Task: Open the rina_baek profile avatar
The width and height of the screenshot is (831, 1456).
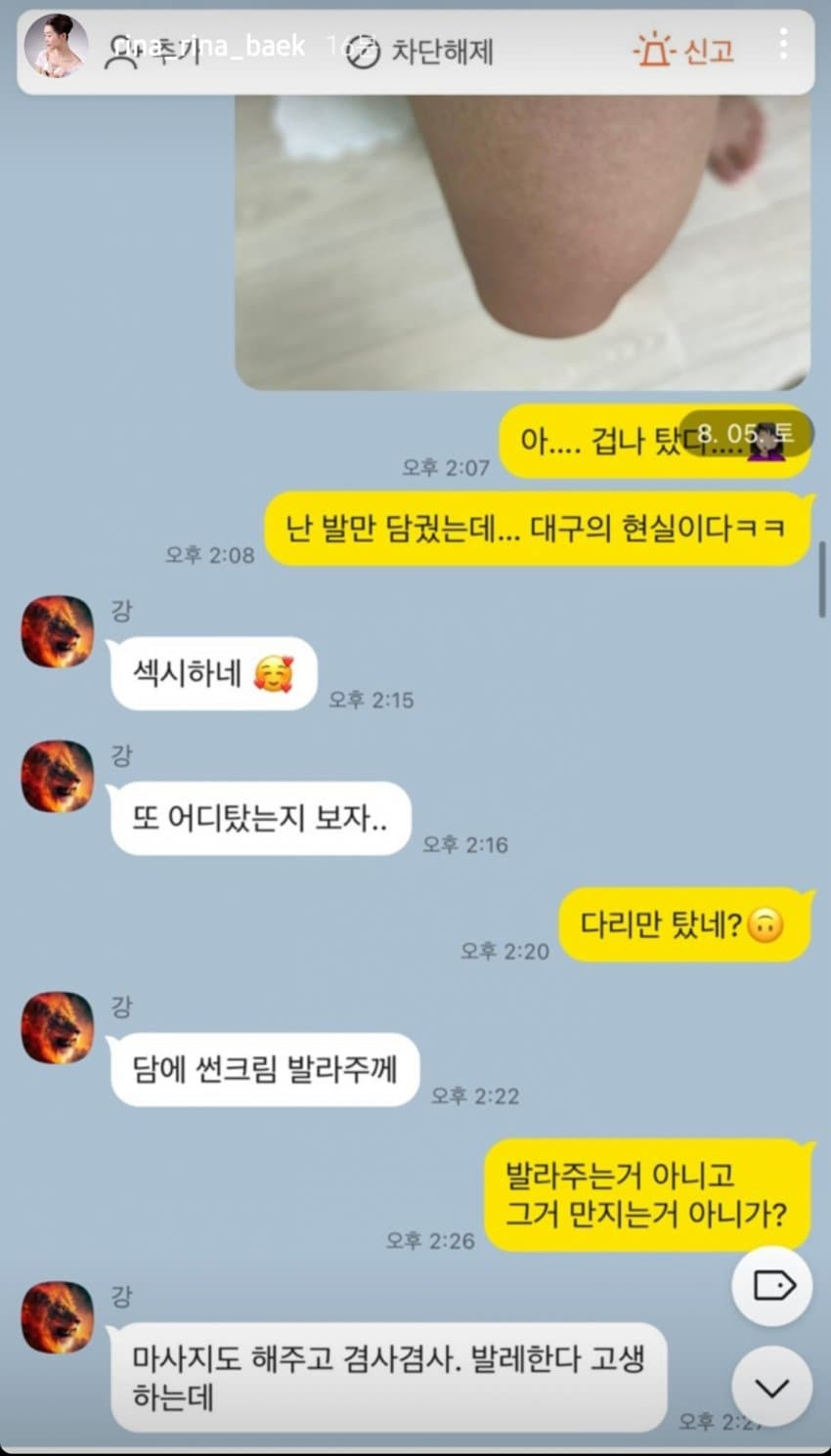Action: tap(56, 46)
